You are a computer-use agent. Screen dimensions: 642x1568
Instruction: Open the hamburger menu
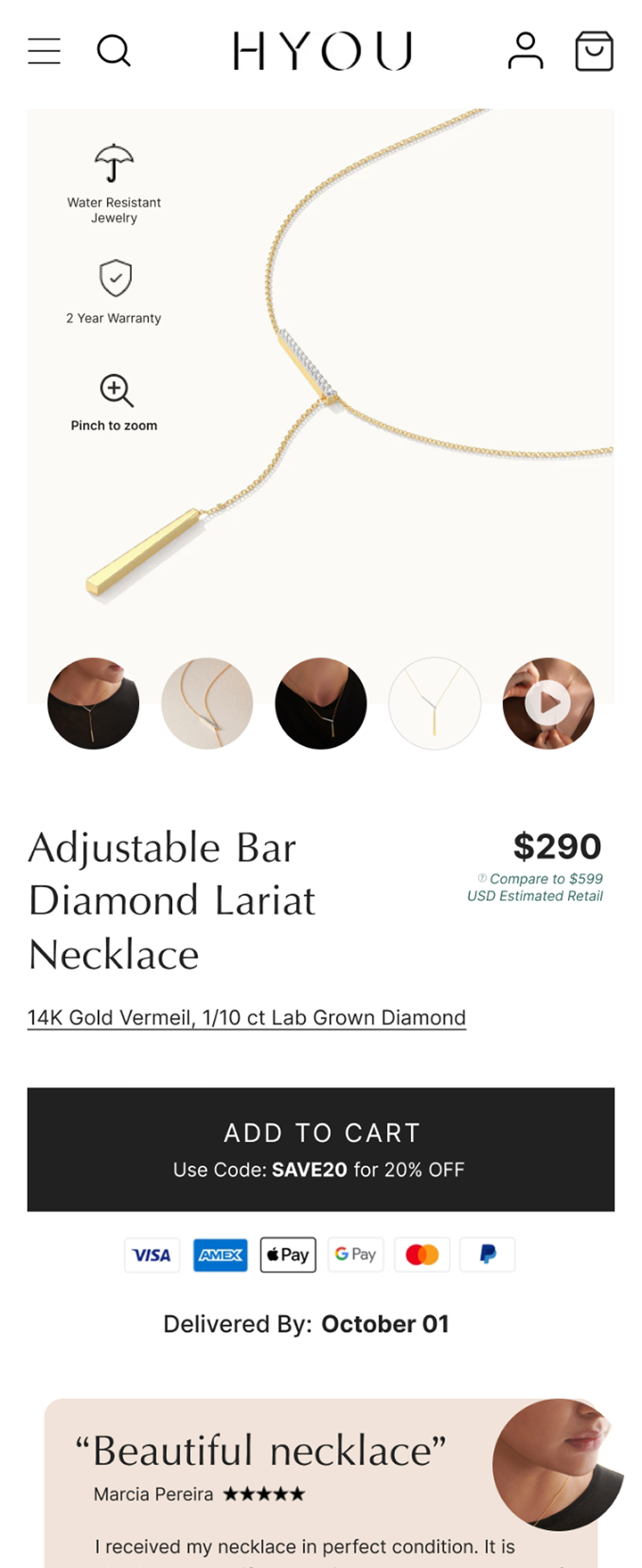[44, 51]
